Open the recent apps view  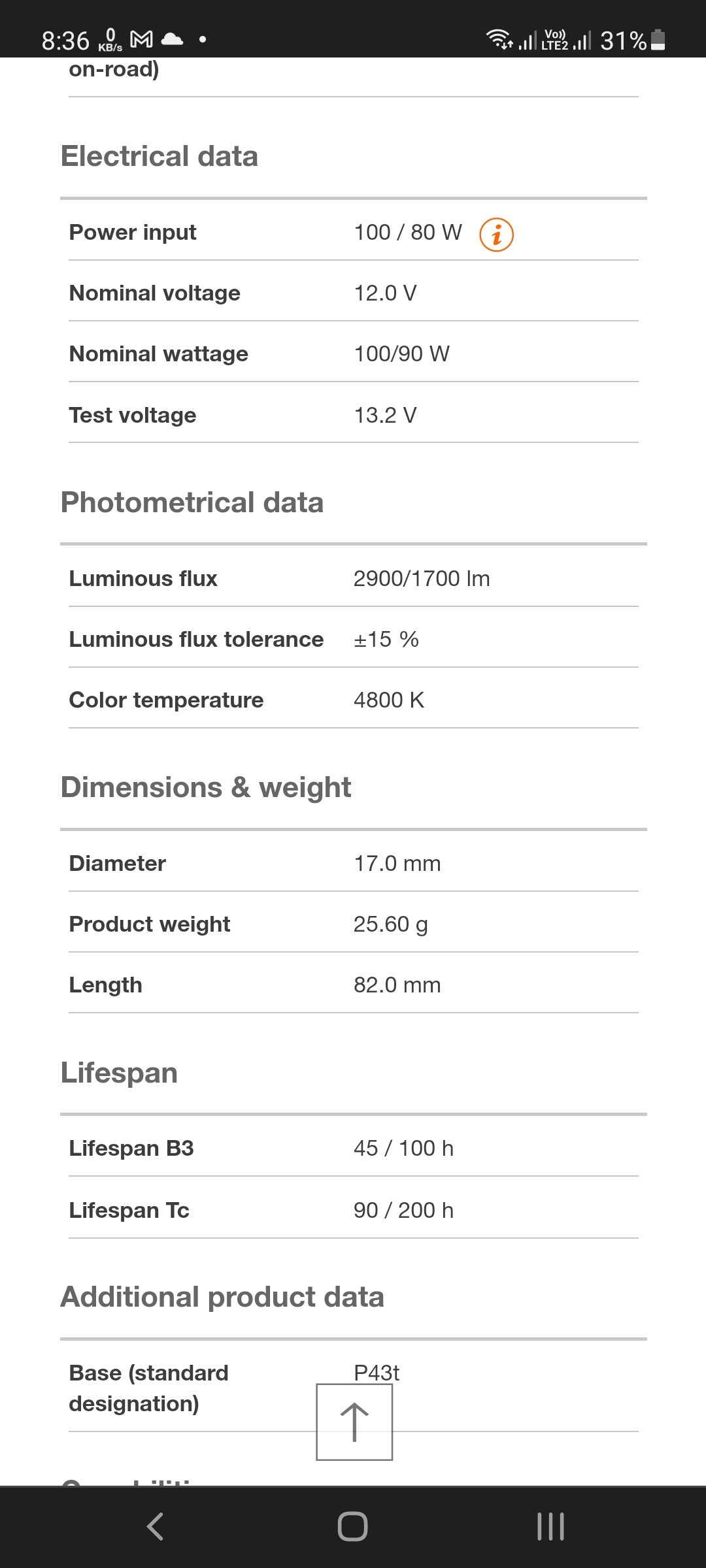point(550,1527)
